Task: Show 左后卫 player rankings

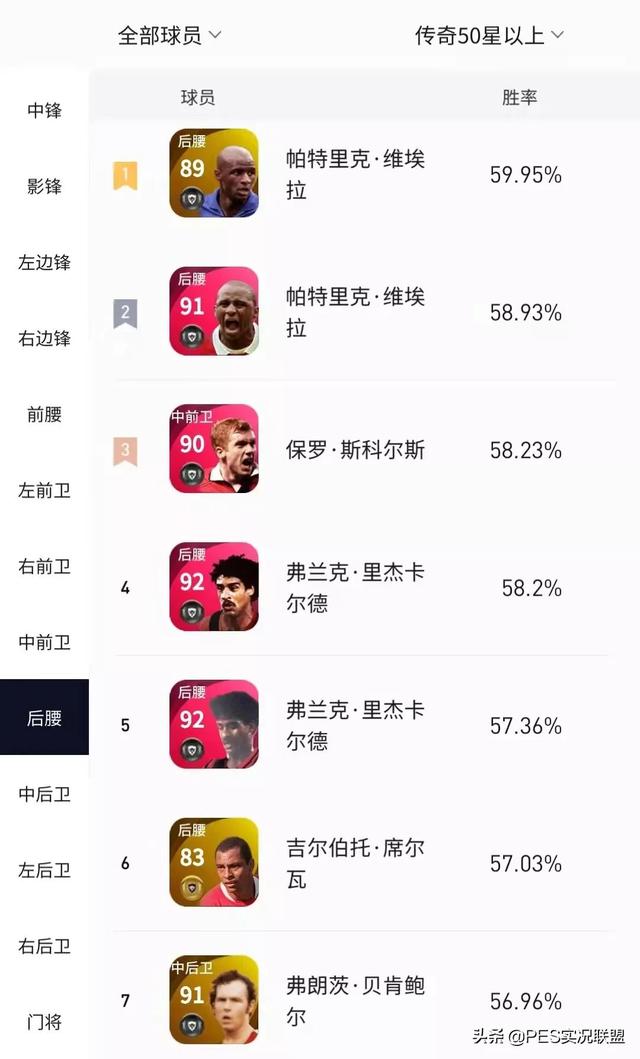Action: [x=44, y=871]
